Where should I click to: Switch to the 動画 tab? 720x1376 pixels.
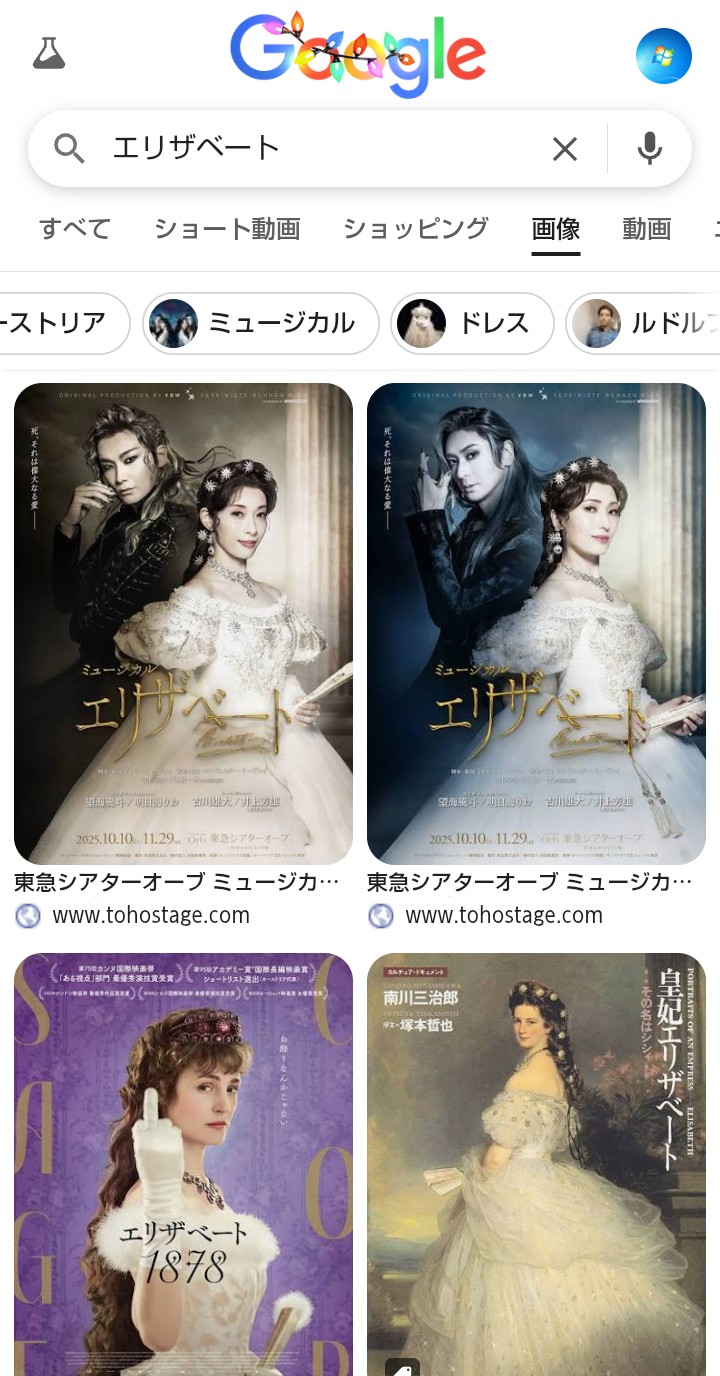click(x=646, y=229)
